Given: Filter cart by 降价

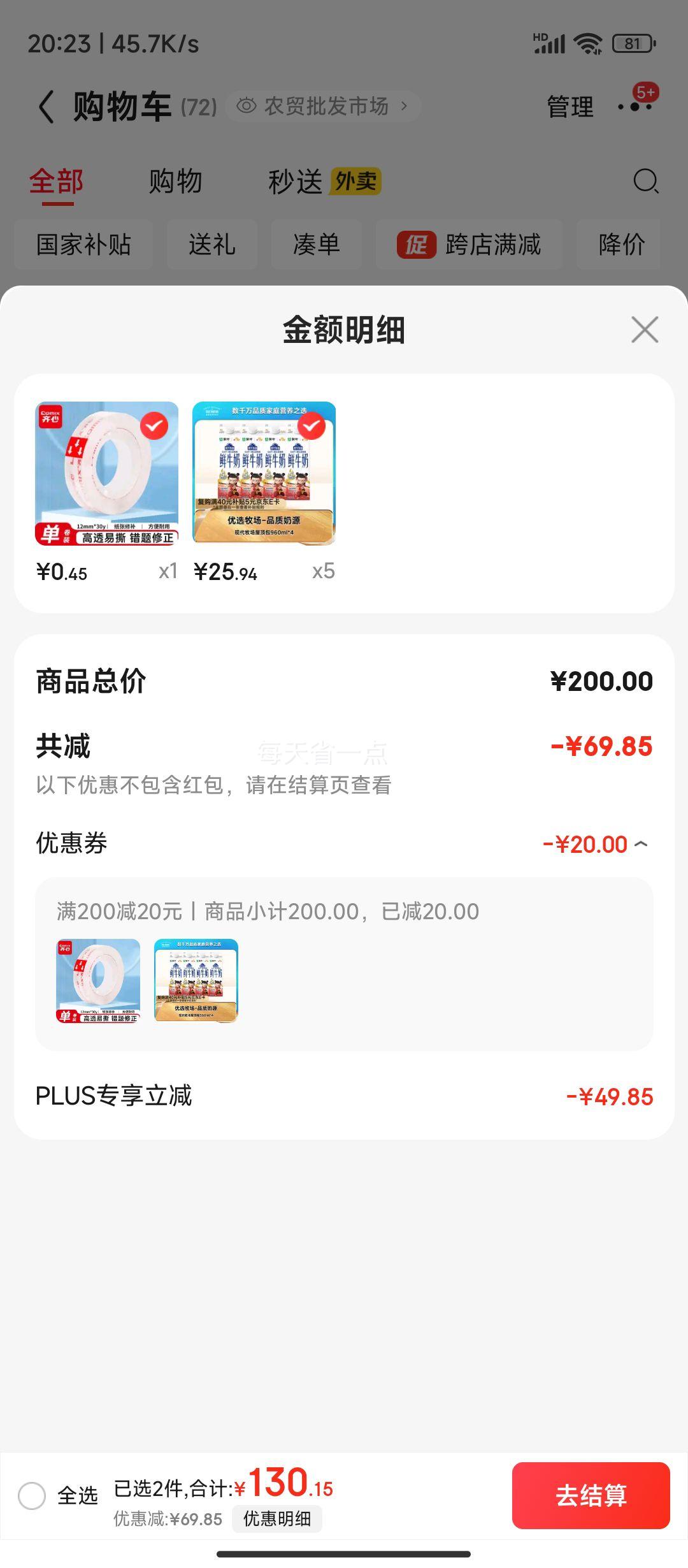Looking at the screenshot, I should click(x=621, y=244).
